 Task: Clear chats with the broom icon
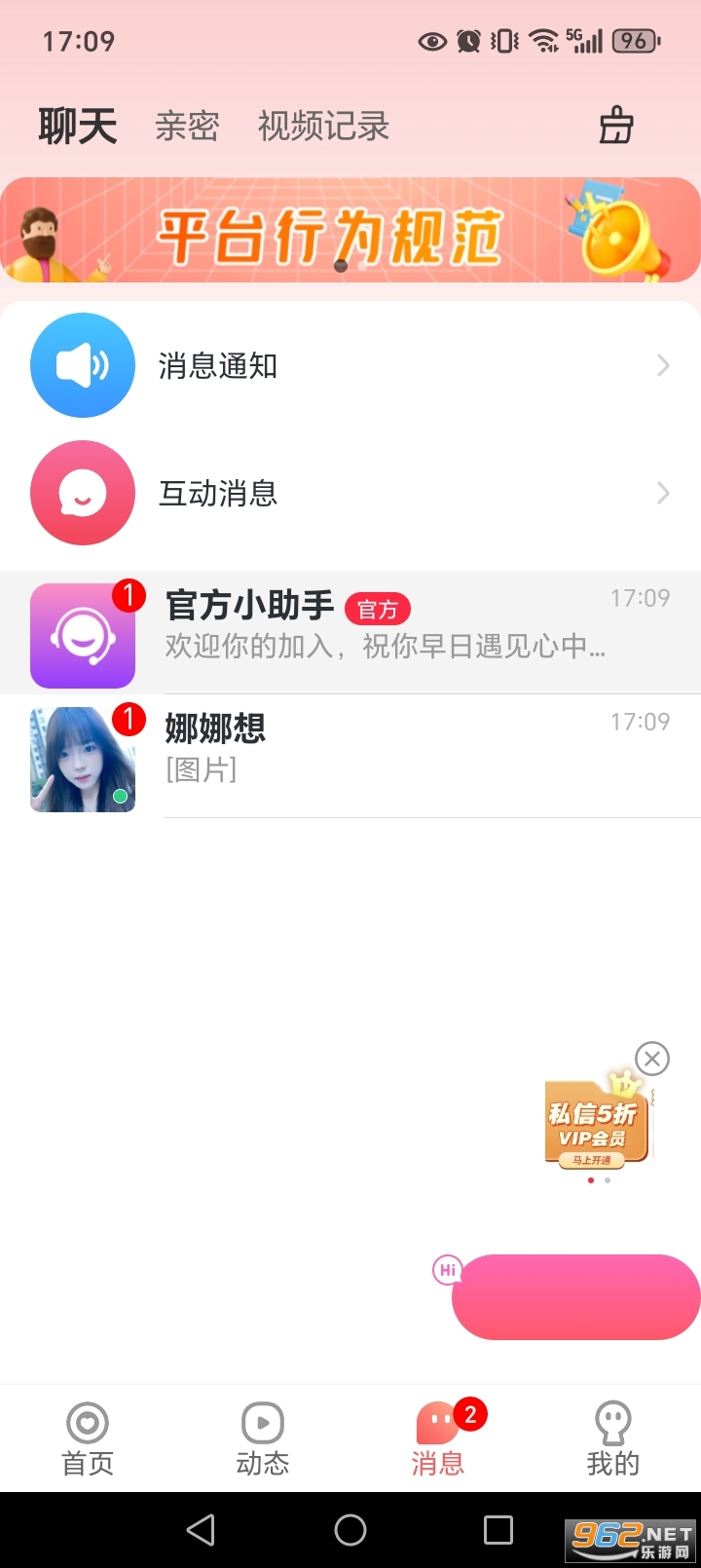coord(616,125)
